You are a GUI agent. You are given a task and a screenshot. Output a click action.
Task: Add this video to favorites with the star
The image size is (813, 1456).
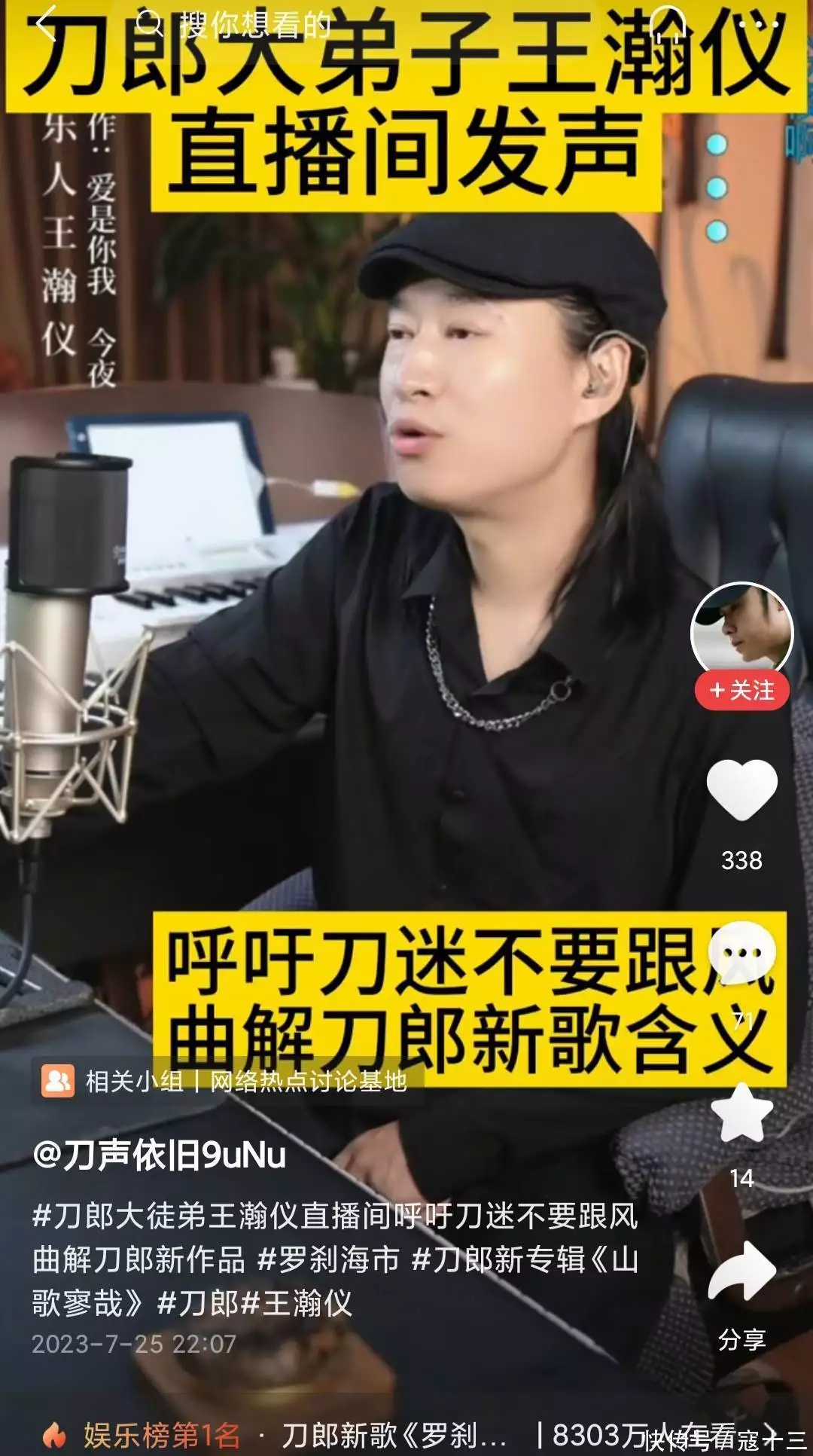[x=741, y=1115]
